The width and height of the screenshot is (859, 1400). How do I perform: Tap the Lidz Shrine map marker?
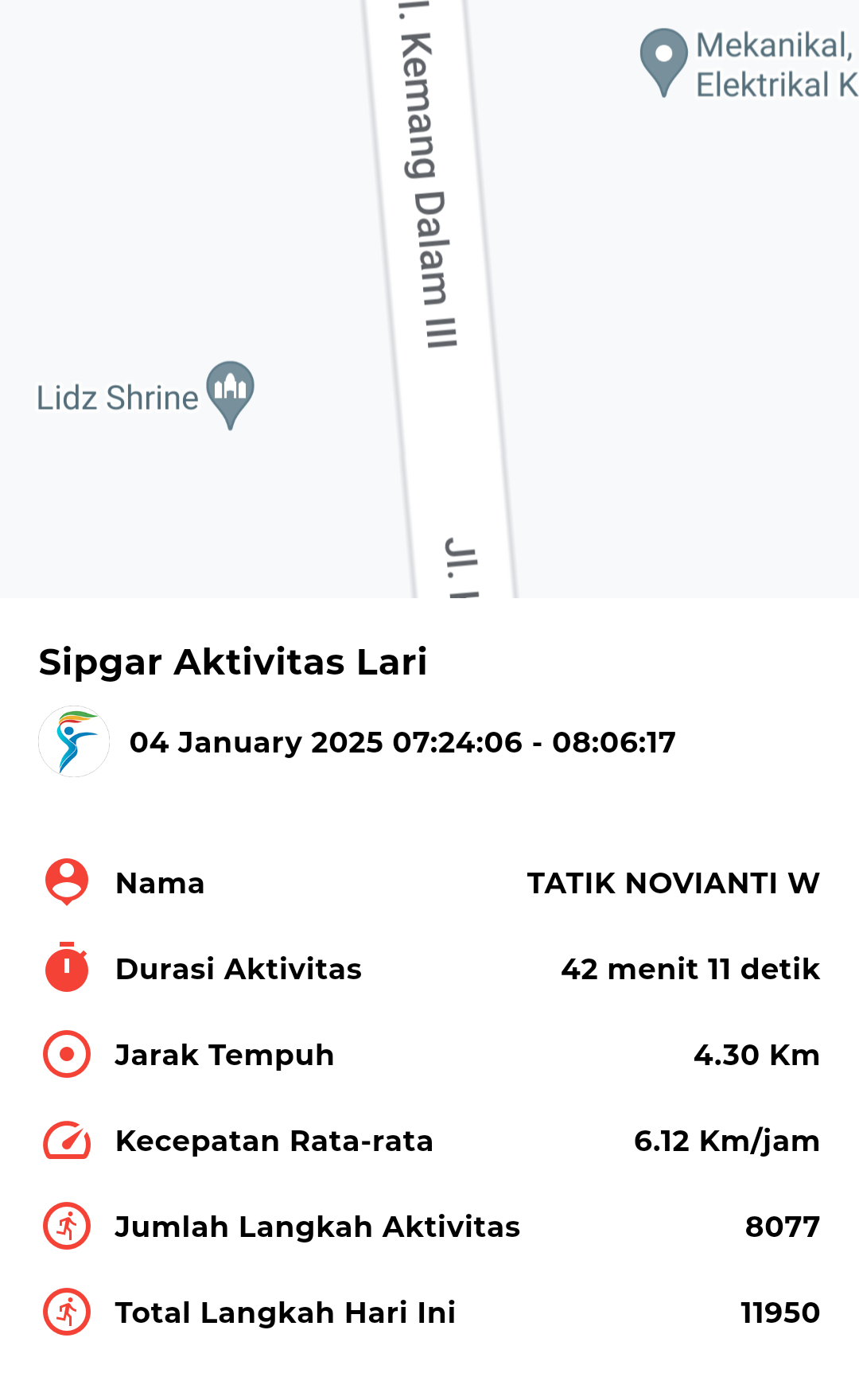coord(230,395)
